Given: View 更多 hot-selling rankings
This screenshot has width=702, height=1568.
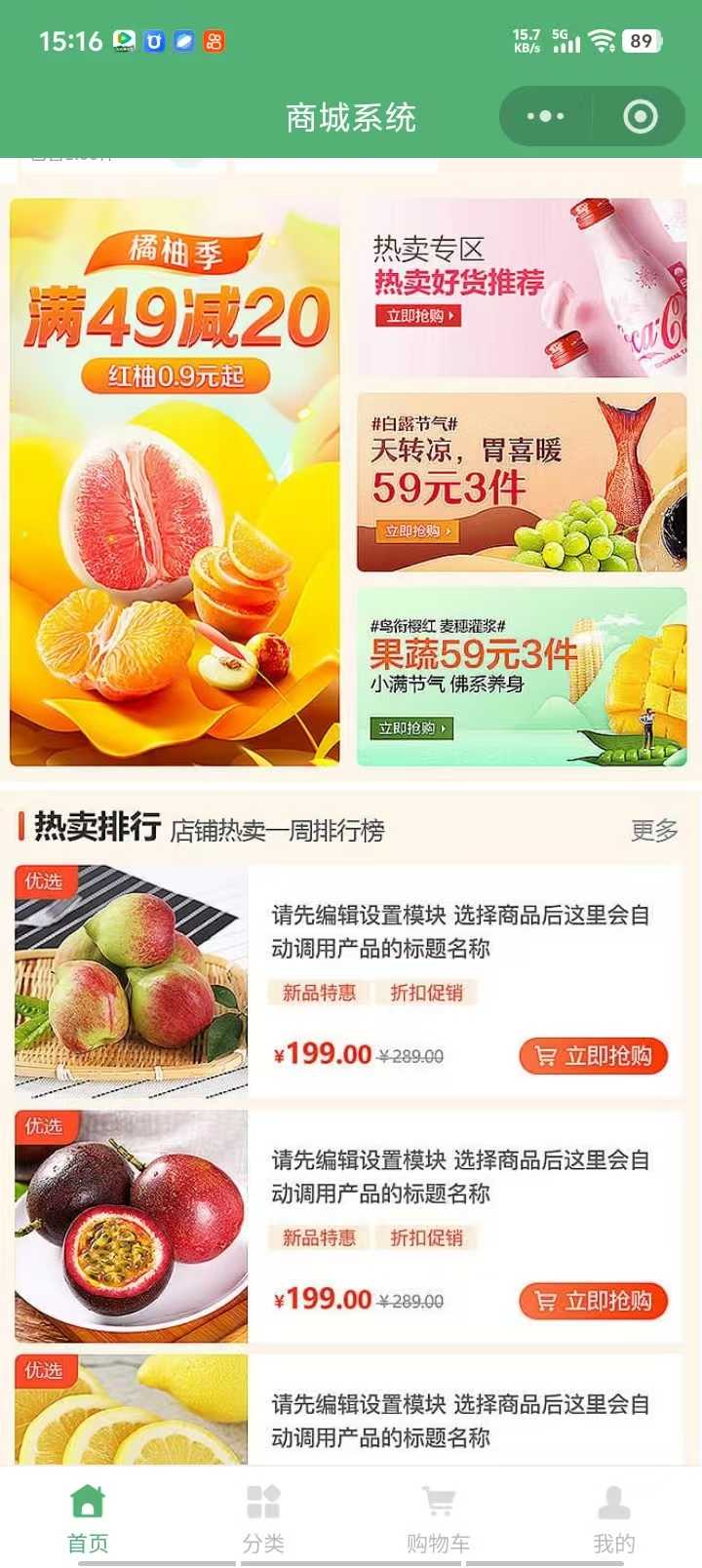Looking at the screenshot, I should 653,831.
